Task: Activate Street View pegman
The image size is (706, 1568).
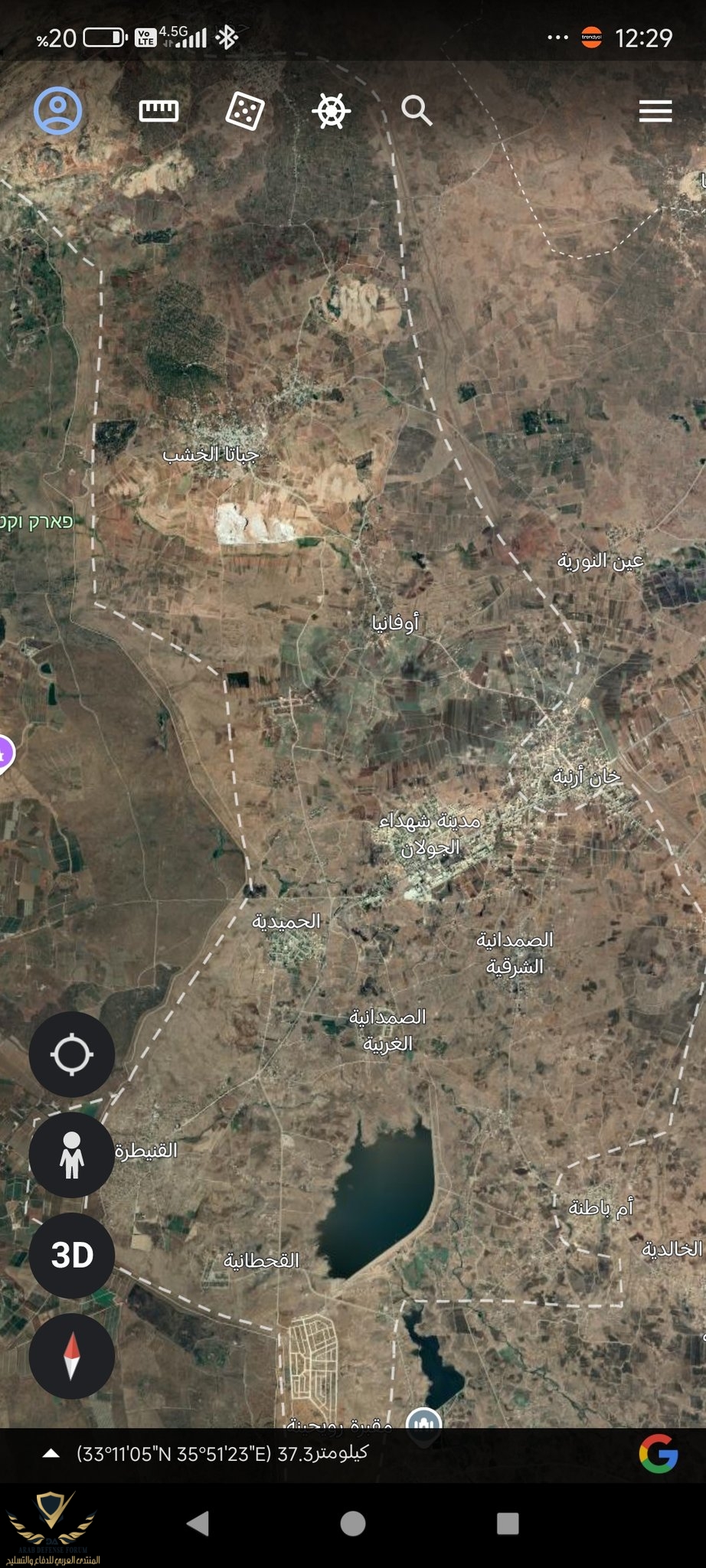Action: pos(72,1155)
